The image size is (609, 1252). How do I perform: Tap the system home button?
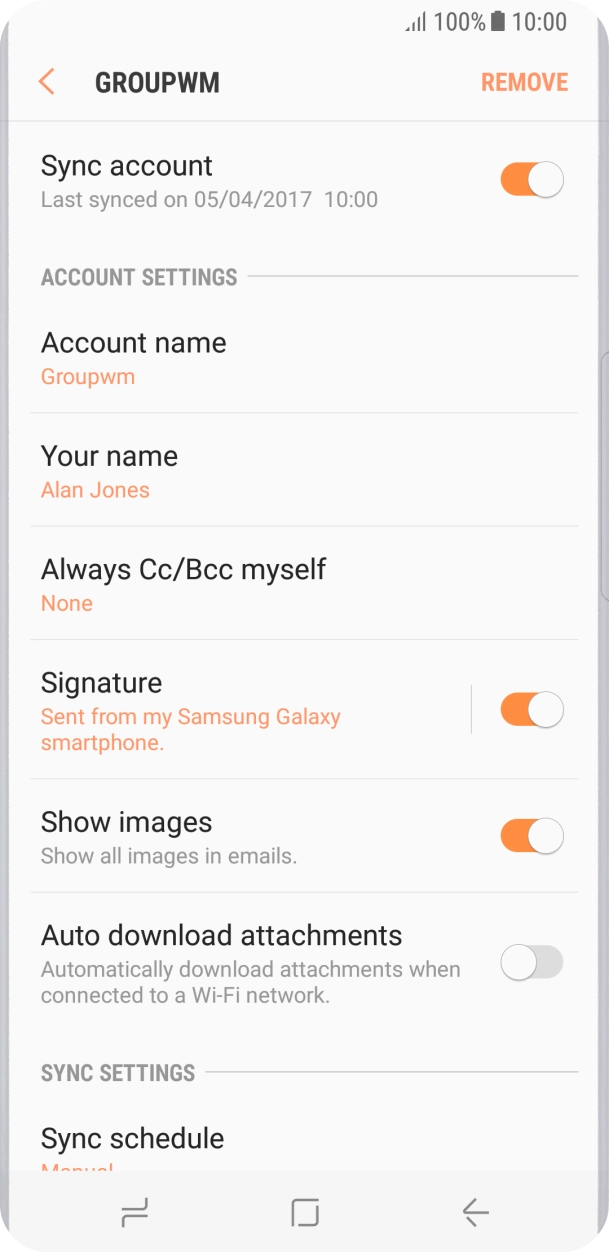tap(304, 1213)
